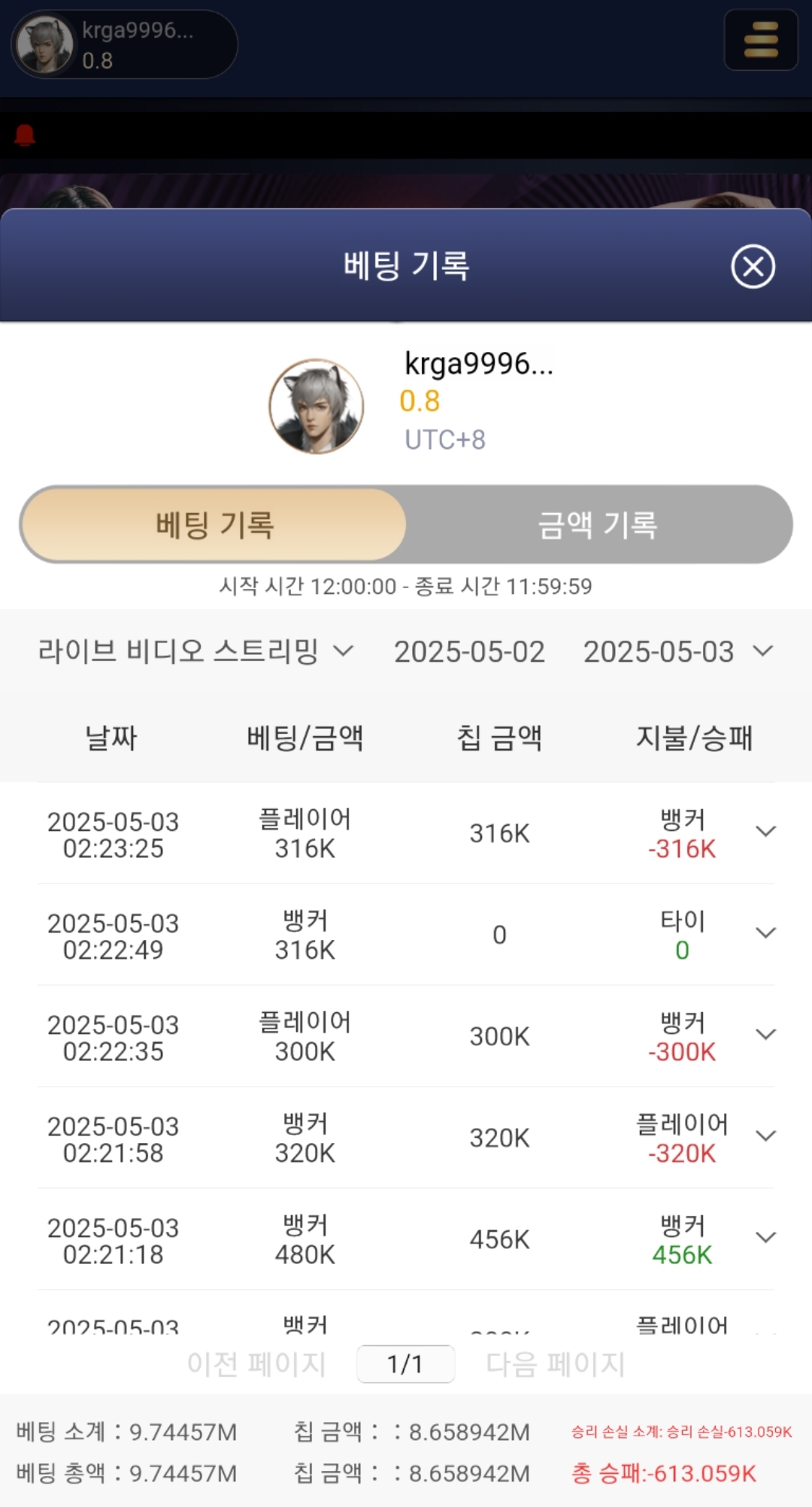The height and width of the screenshot is (1507, 812).
Task: Go to 다음 페이지
Action: click(556, 1363)
